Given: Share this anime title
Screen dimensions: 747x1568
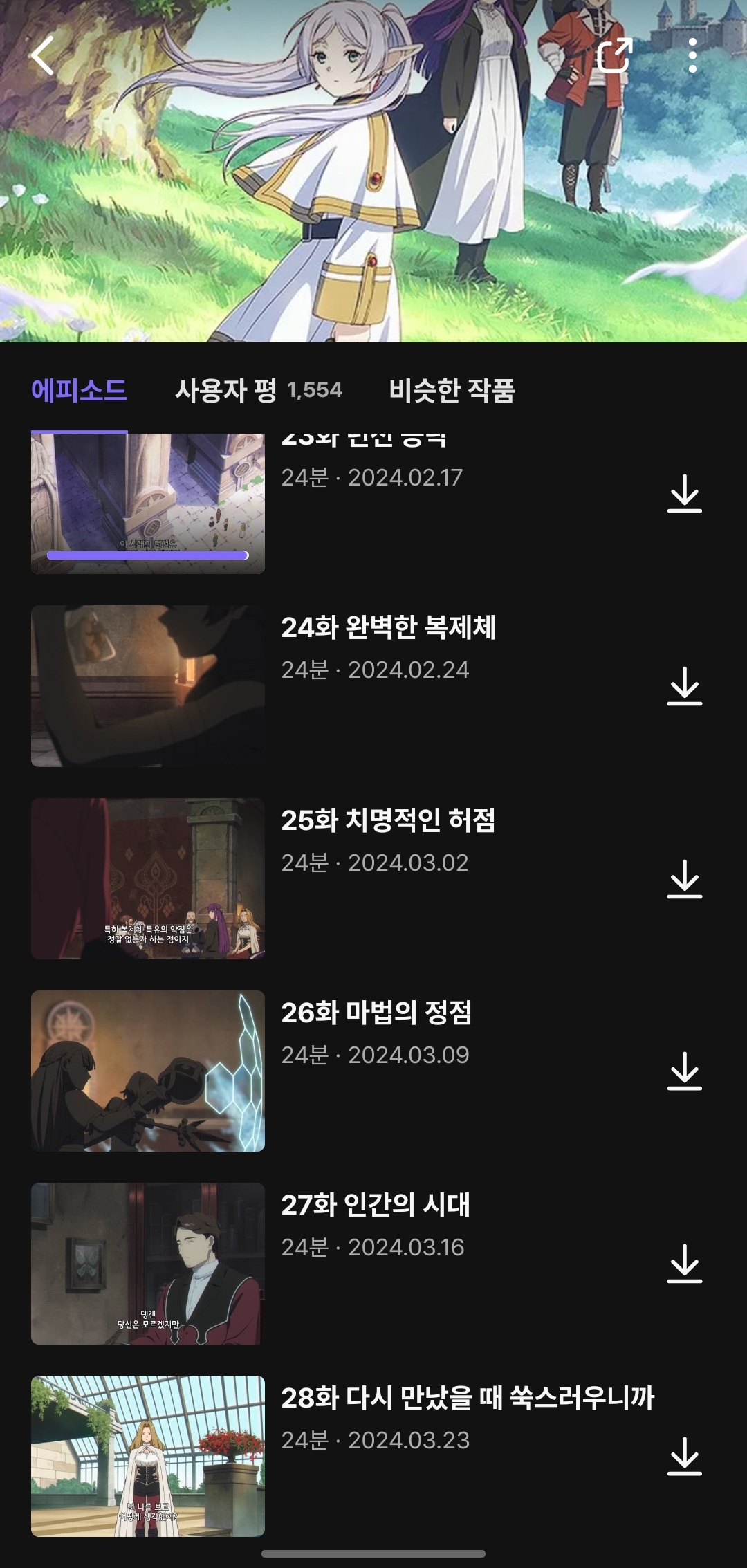Looking at the screenshot, I should [x=614, y=55].
